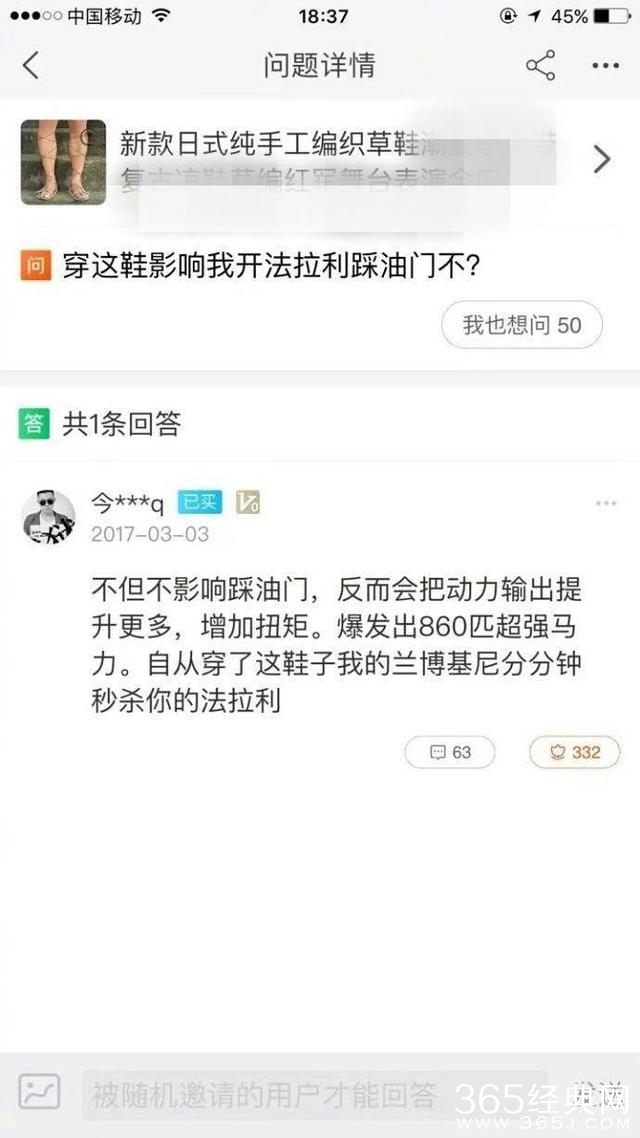The image size is (640, 1138).
Task: Go back from the question details page
Action: coord(31,66)
